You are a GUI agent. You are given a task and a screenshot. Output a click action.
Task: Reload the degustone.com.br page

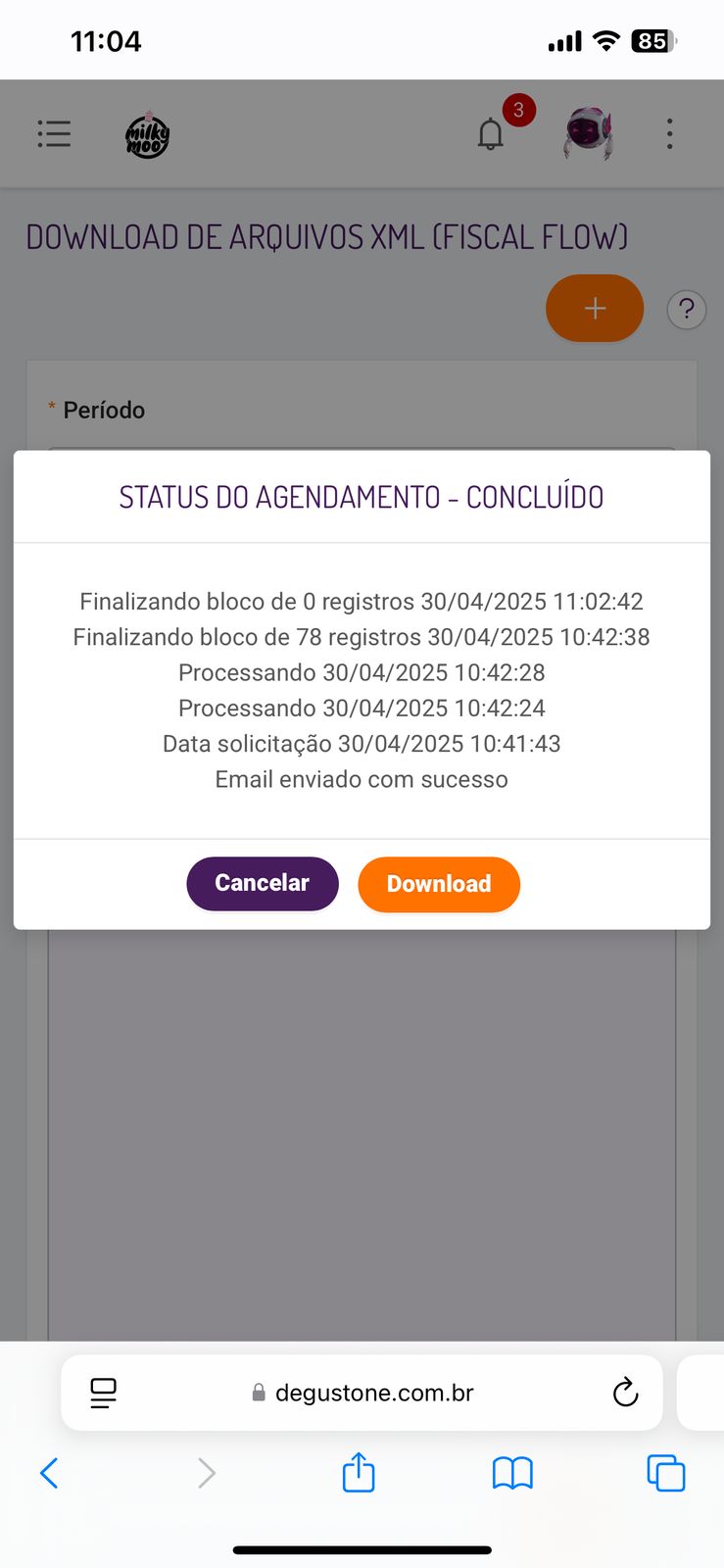pos(625,1393)
